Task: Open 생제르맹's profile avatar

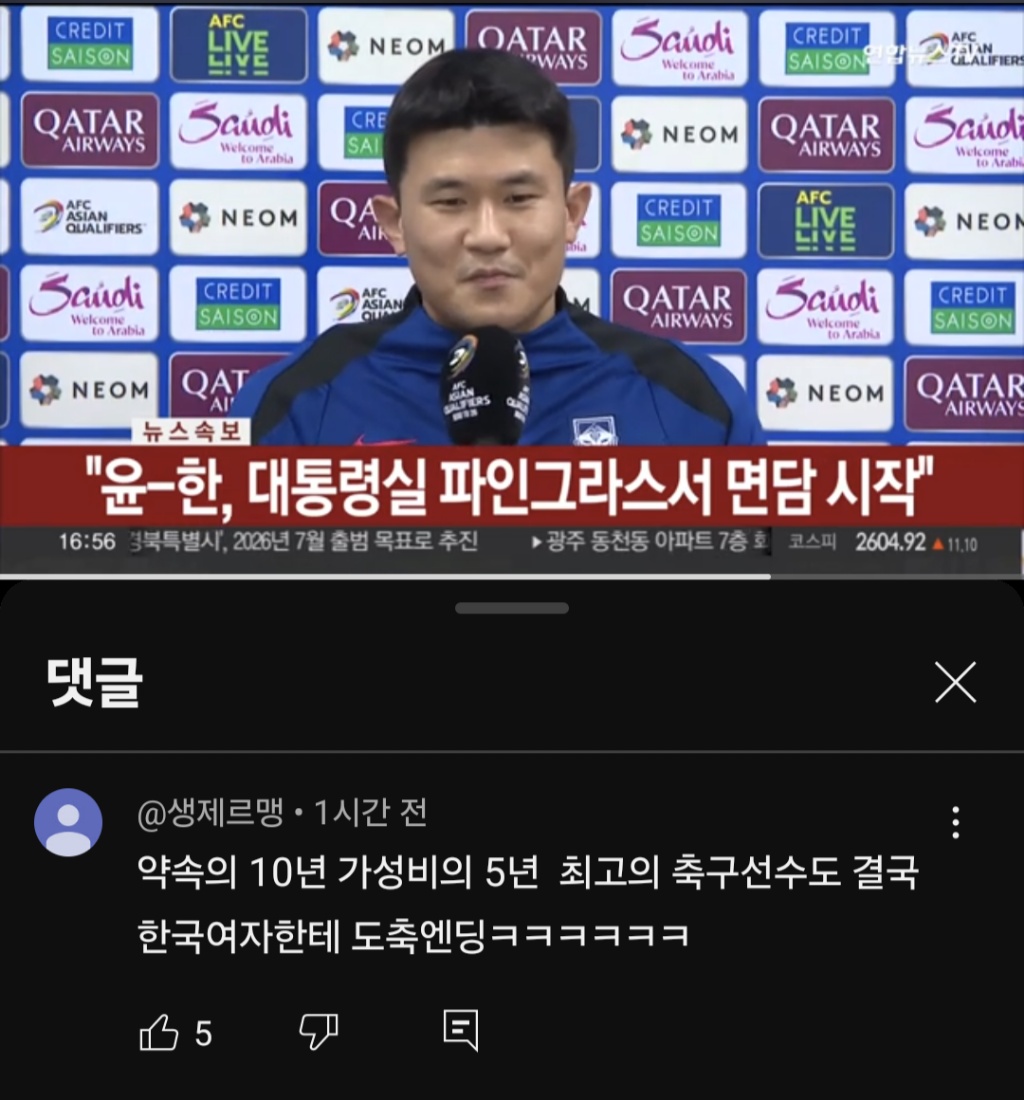Action: tap(68, 822)
